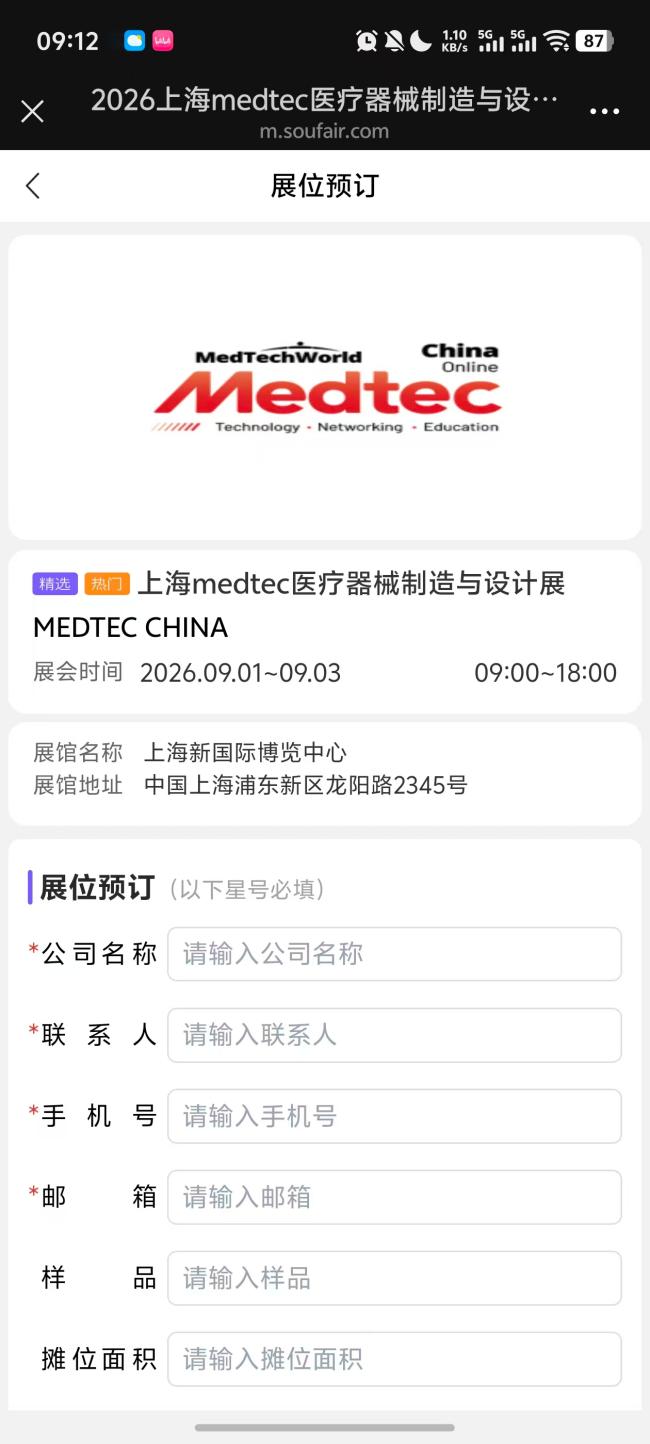Enter the 邮箱 field

pos(394,1197)
